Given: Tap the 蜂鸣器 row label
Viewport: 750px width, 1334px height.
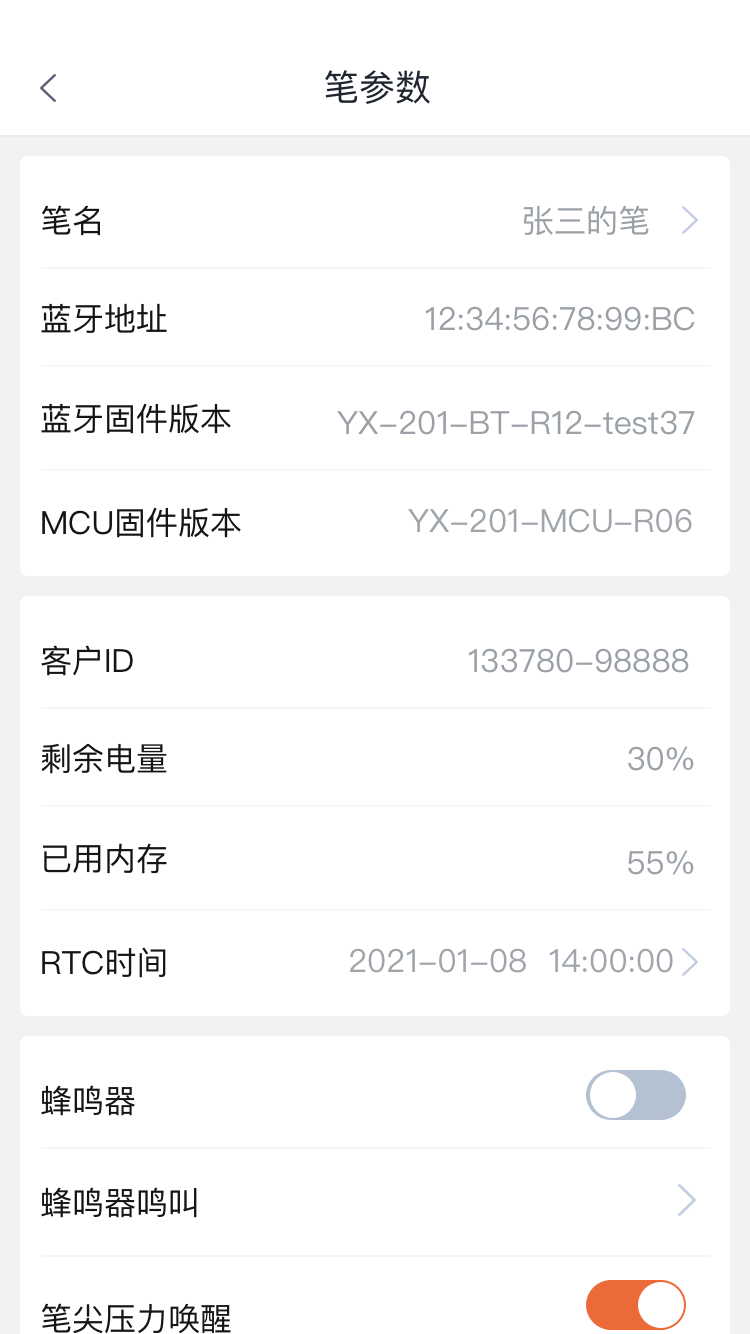Looking at the screenshot, I should pyautogui.click(x=88, y=1100).
